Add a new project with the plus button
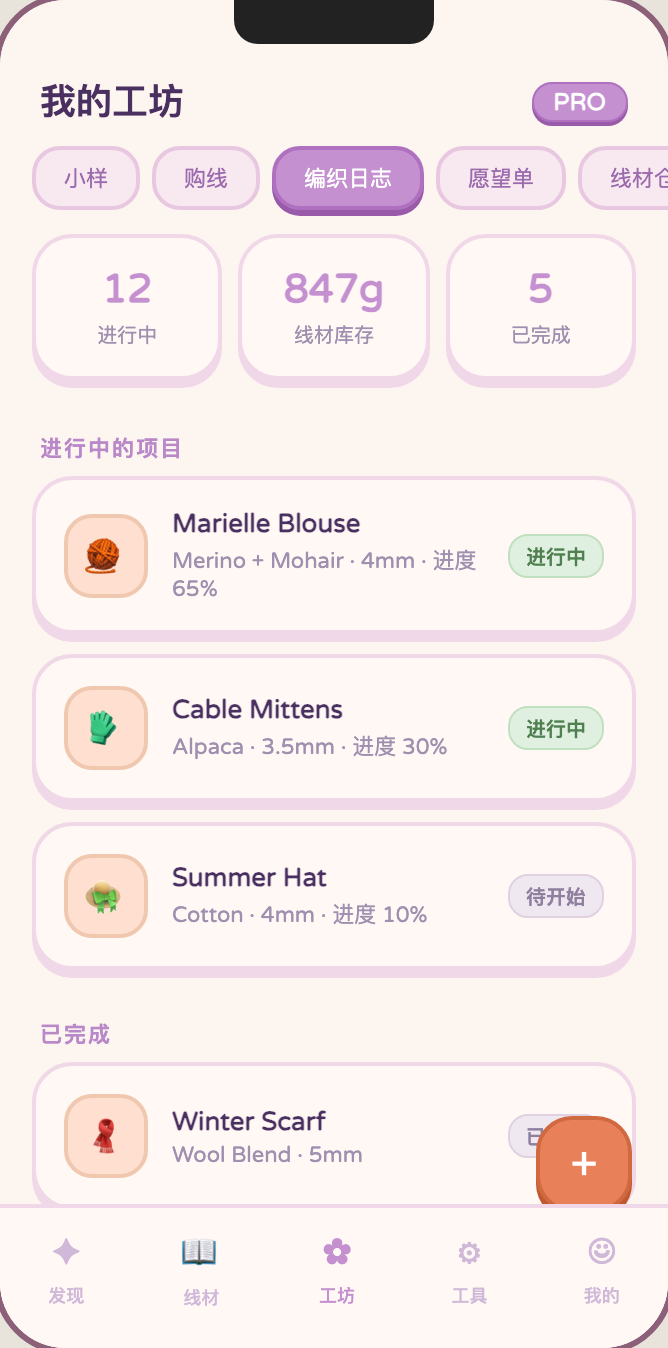Screen dimensions: 668x1348 pyautogui.click(x=584, y=1163)
